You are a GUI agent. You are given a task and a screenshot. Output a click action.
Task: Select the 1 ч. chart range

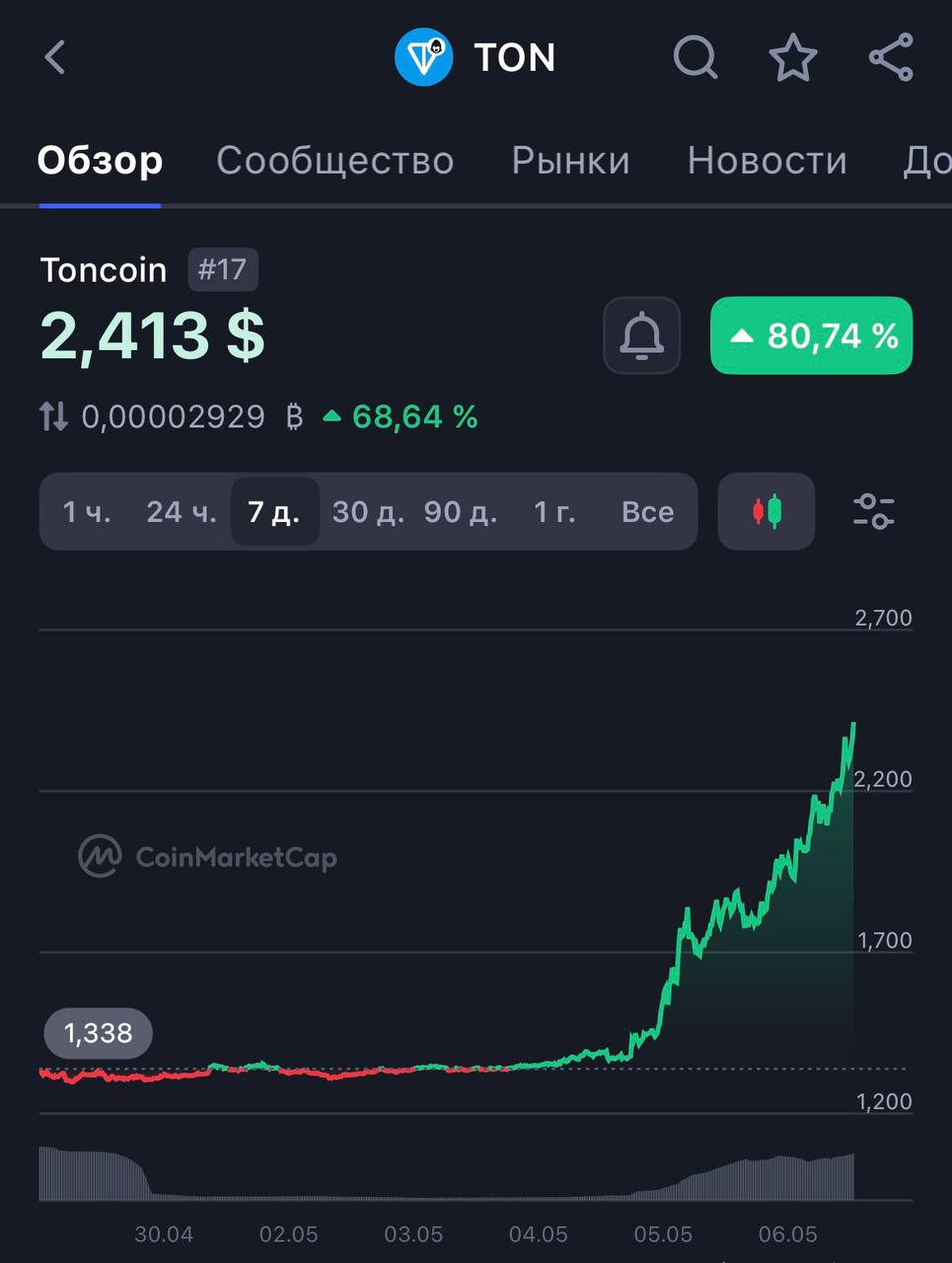tap(87, 511)
